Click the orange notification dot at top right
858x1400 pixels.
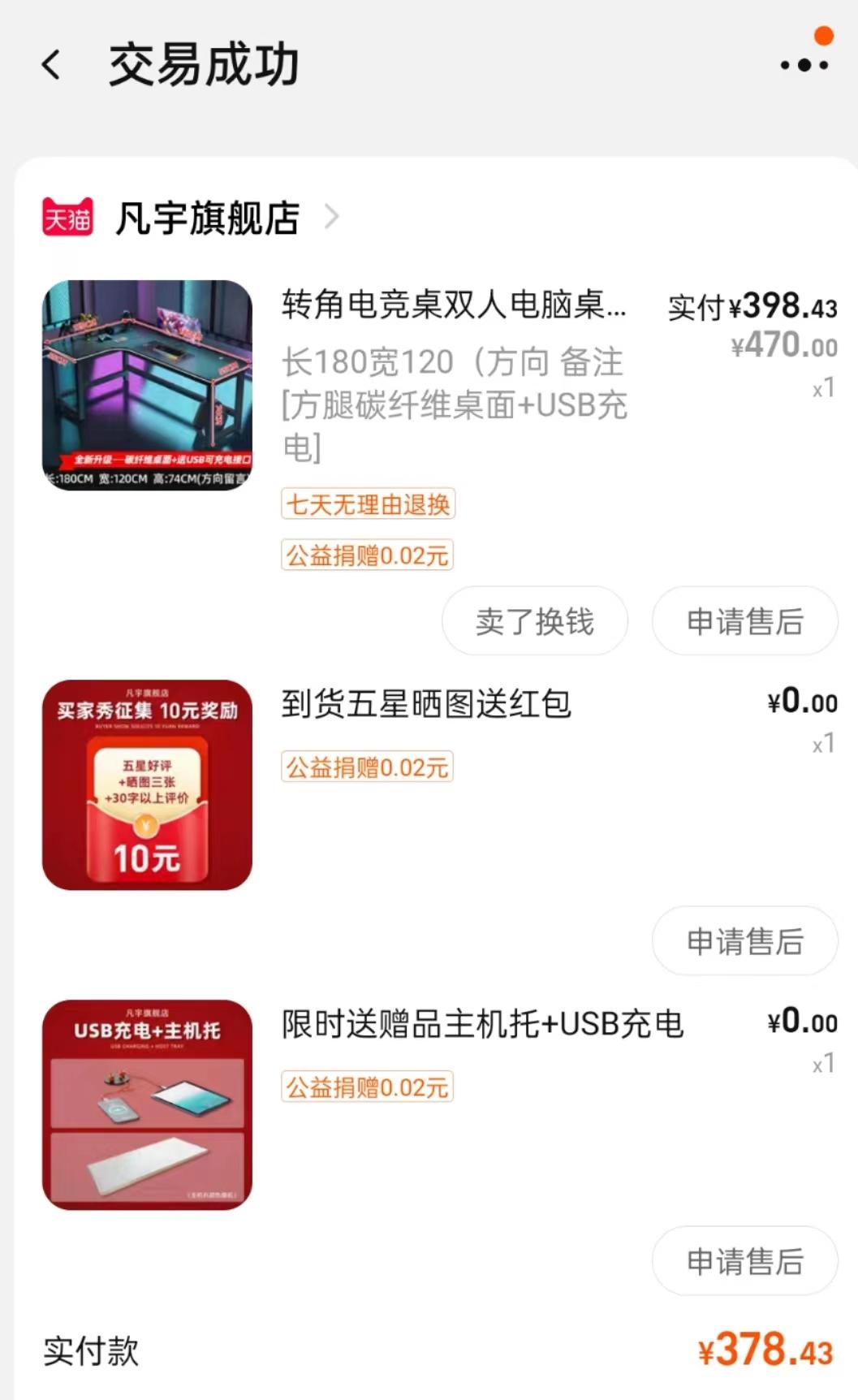pyautogui.click(x=824, y=34)
